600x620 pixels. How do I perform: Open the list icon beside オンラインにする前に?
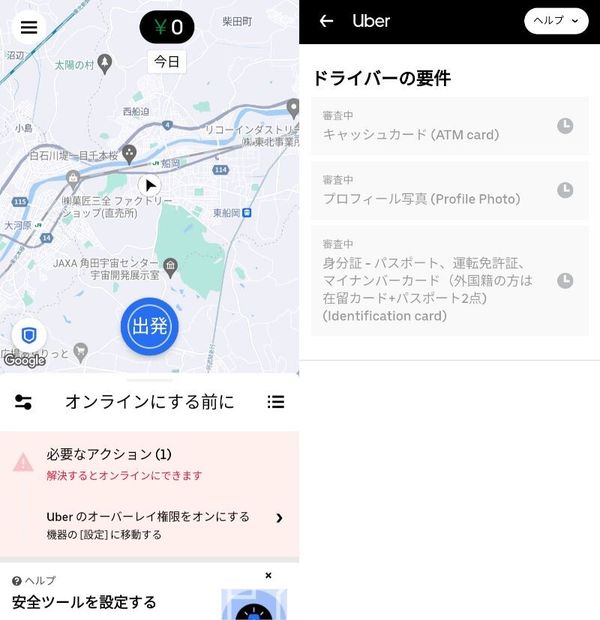(276, 402)
